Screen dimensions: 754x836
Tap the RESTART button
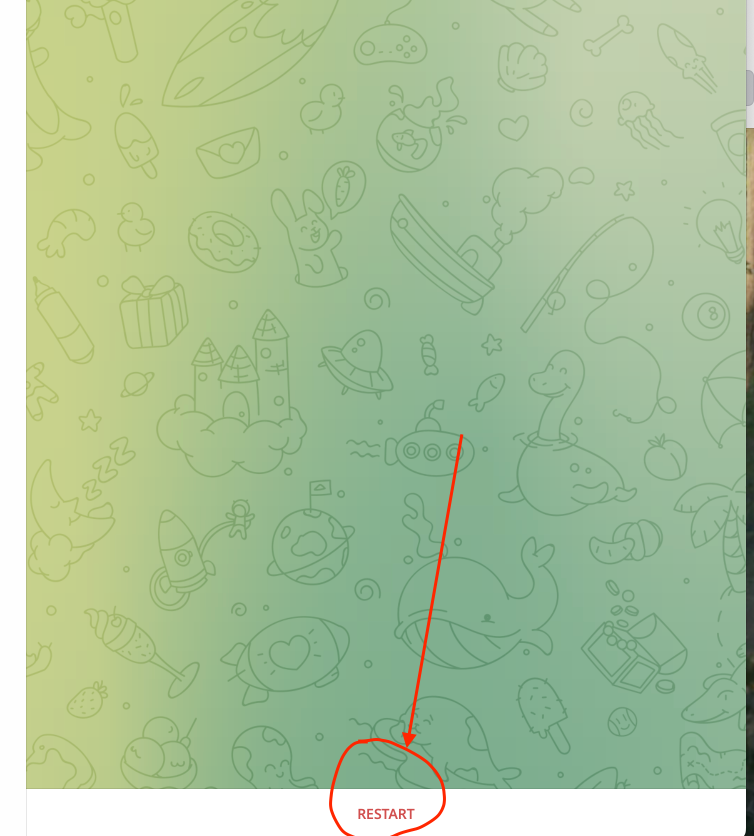(x=386, y=814)
